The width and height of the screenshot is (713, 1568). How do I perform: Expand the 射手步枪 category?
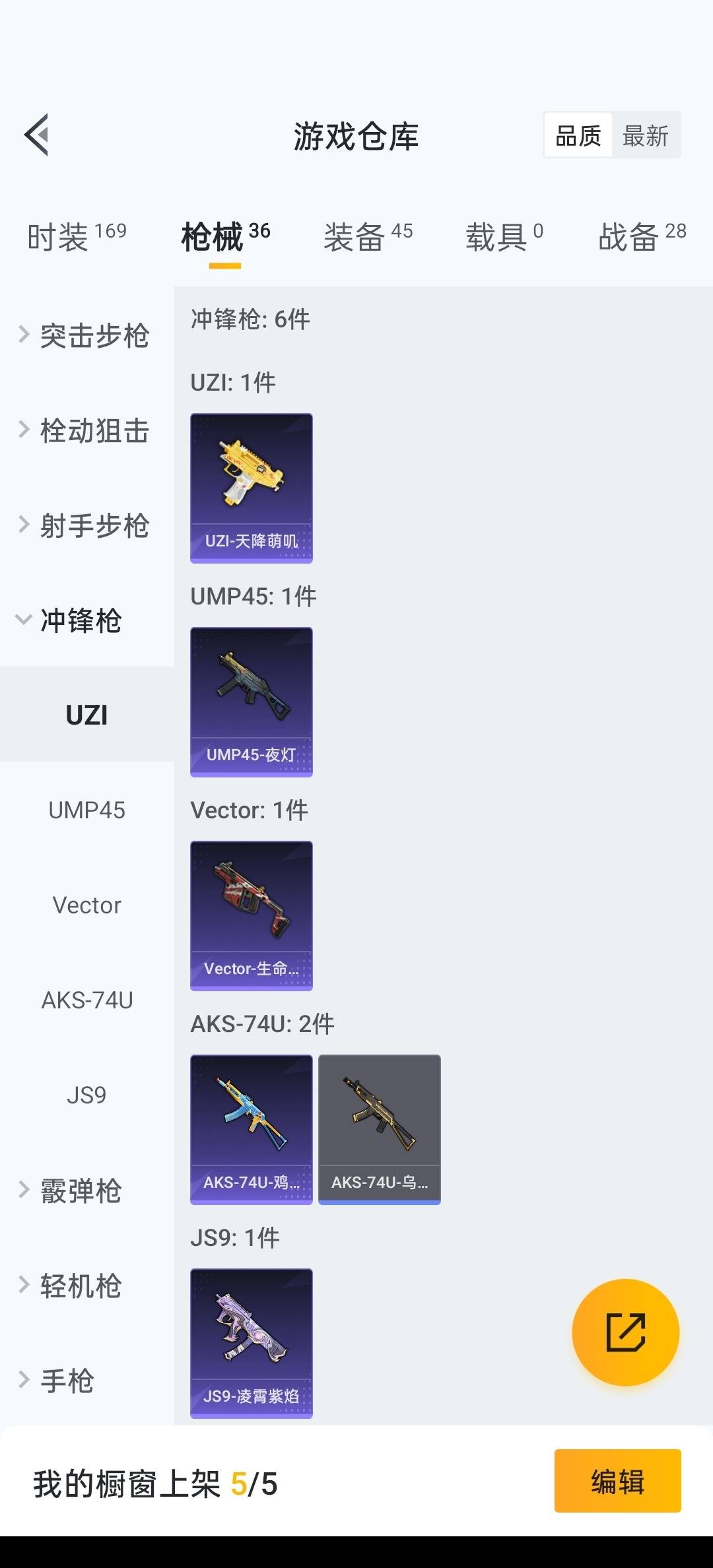point(86,525)
